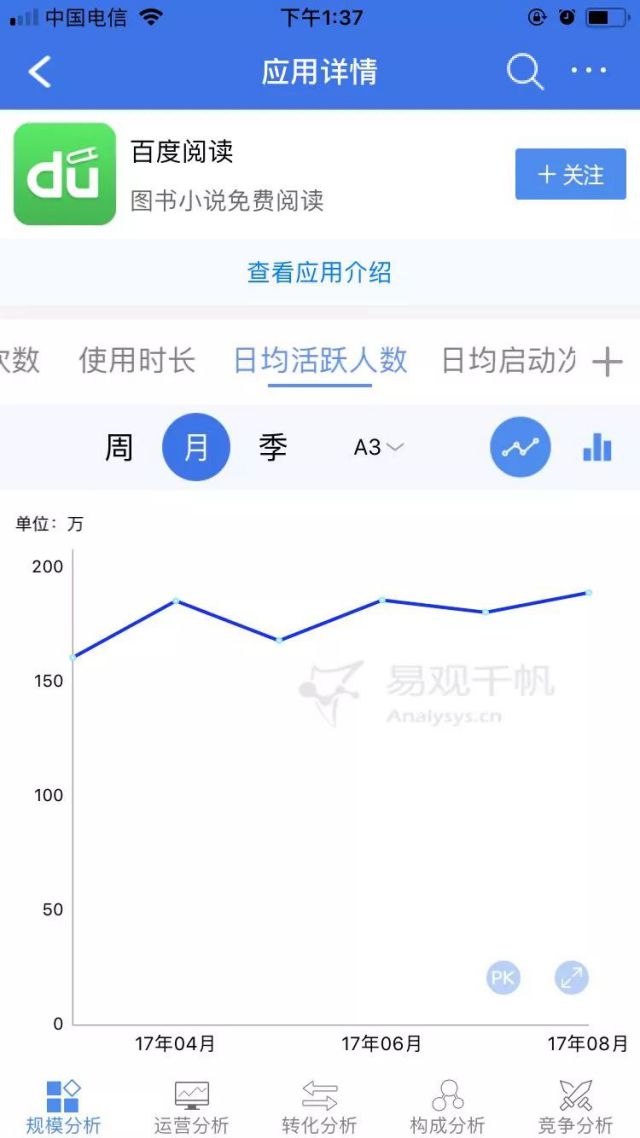Tap the PK compare button
The width and height of the screenshot is (640, 1138).
pos(503,977)
